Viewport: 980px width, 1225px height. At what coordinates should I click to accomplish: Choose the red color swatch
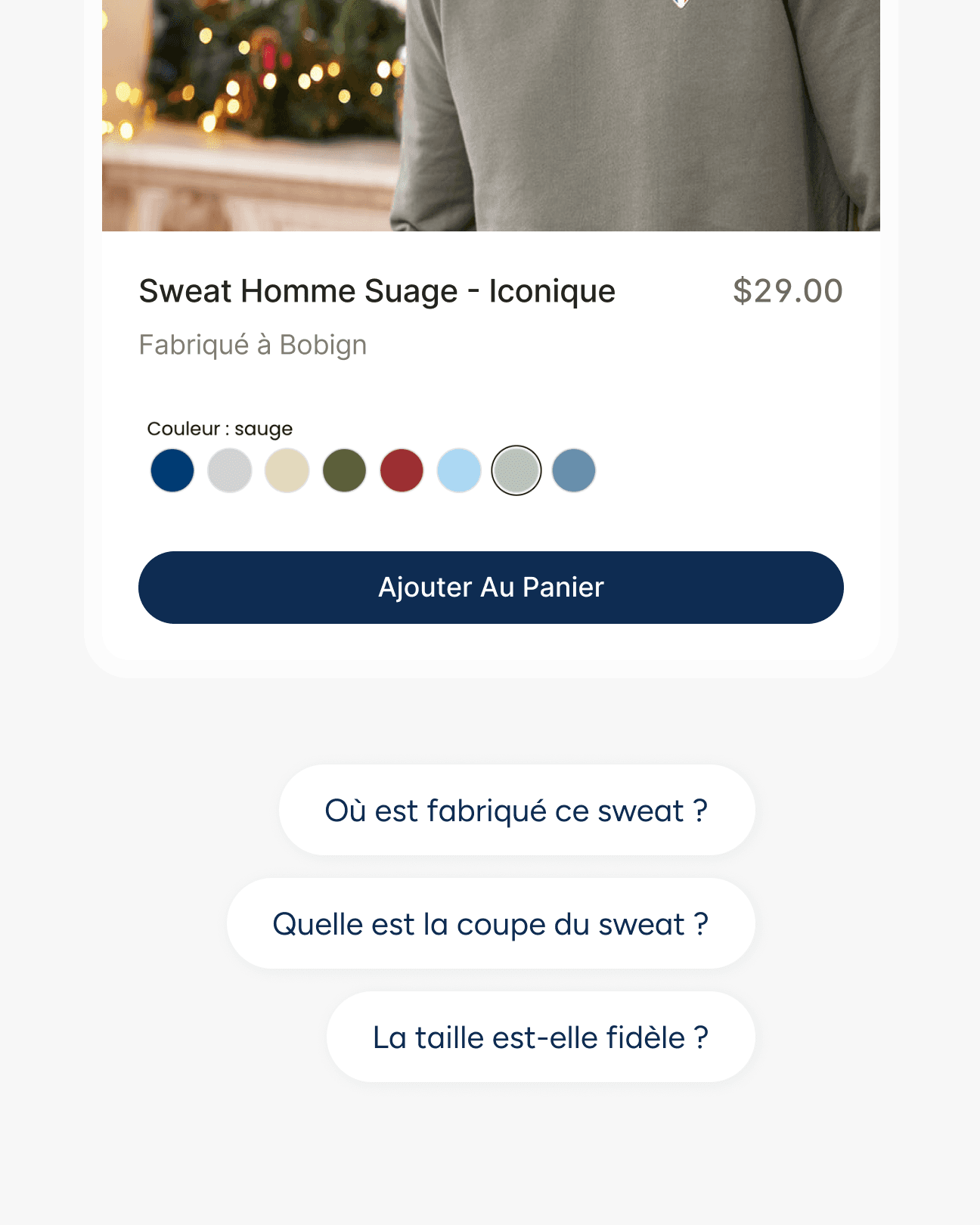pyautogui.click(x=402, y=470)
